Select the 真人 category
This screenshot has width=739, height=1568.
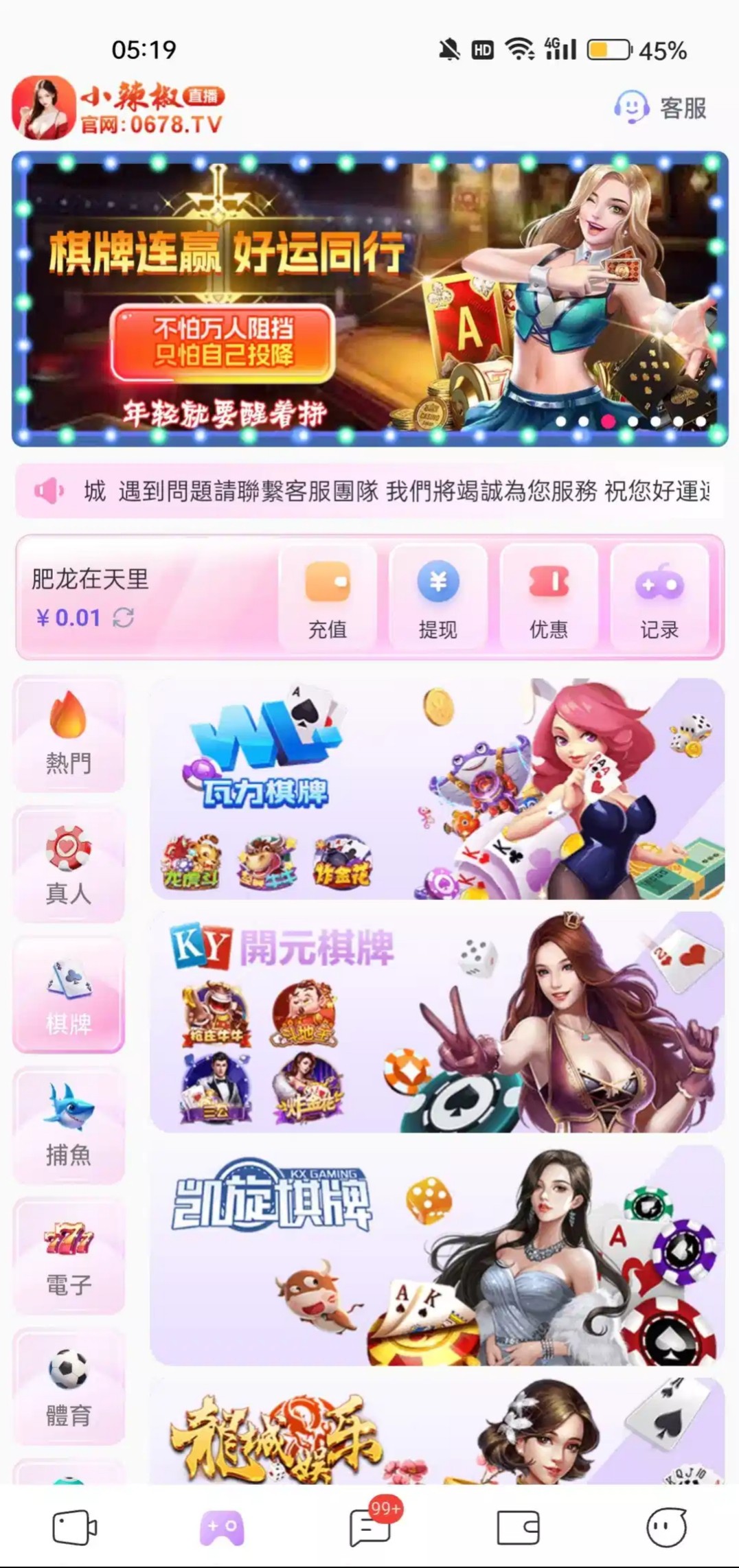(x=69, y=865)
